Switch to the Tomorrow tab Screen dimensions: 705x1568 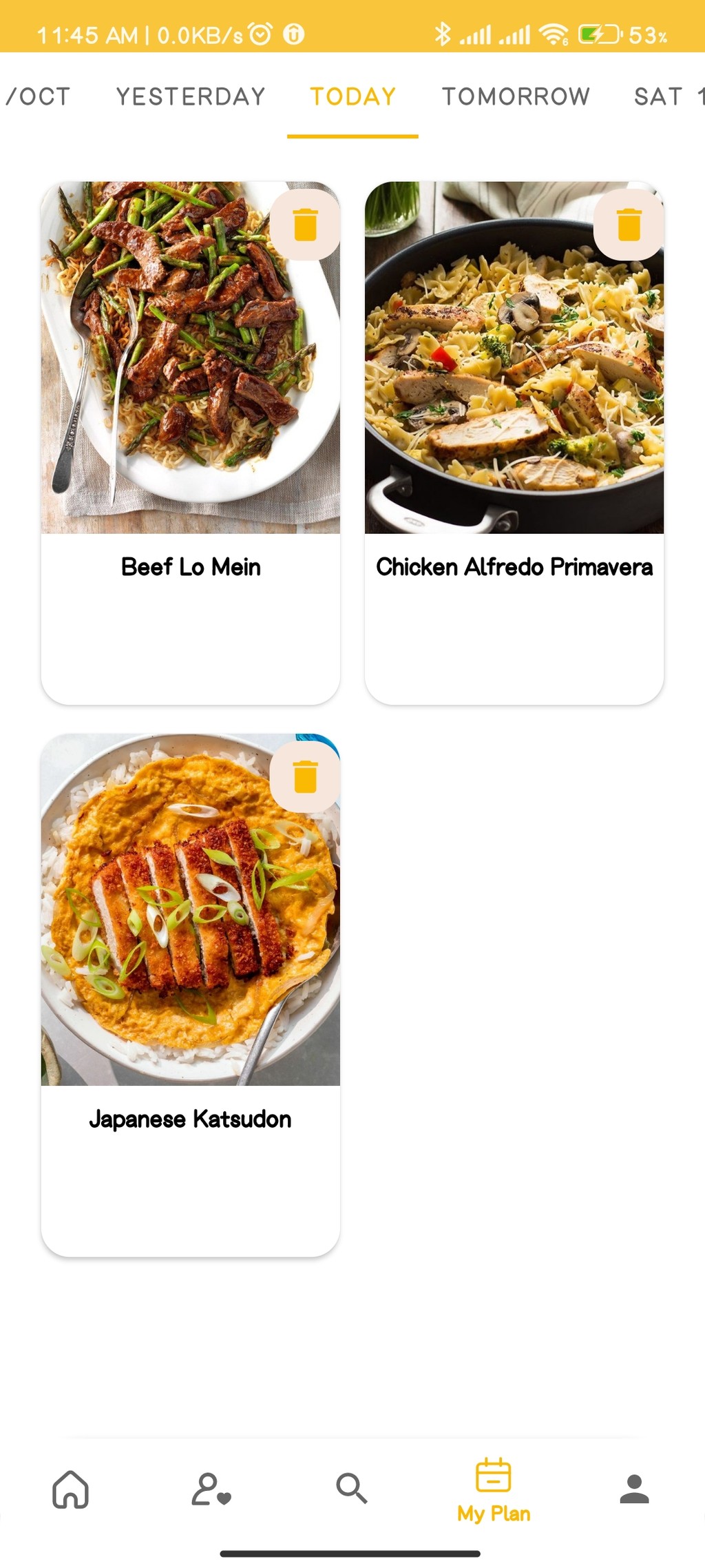pyautogui.click(x=516, y=96)
